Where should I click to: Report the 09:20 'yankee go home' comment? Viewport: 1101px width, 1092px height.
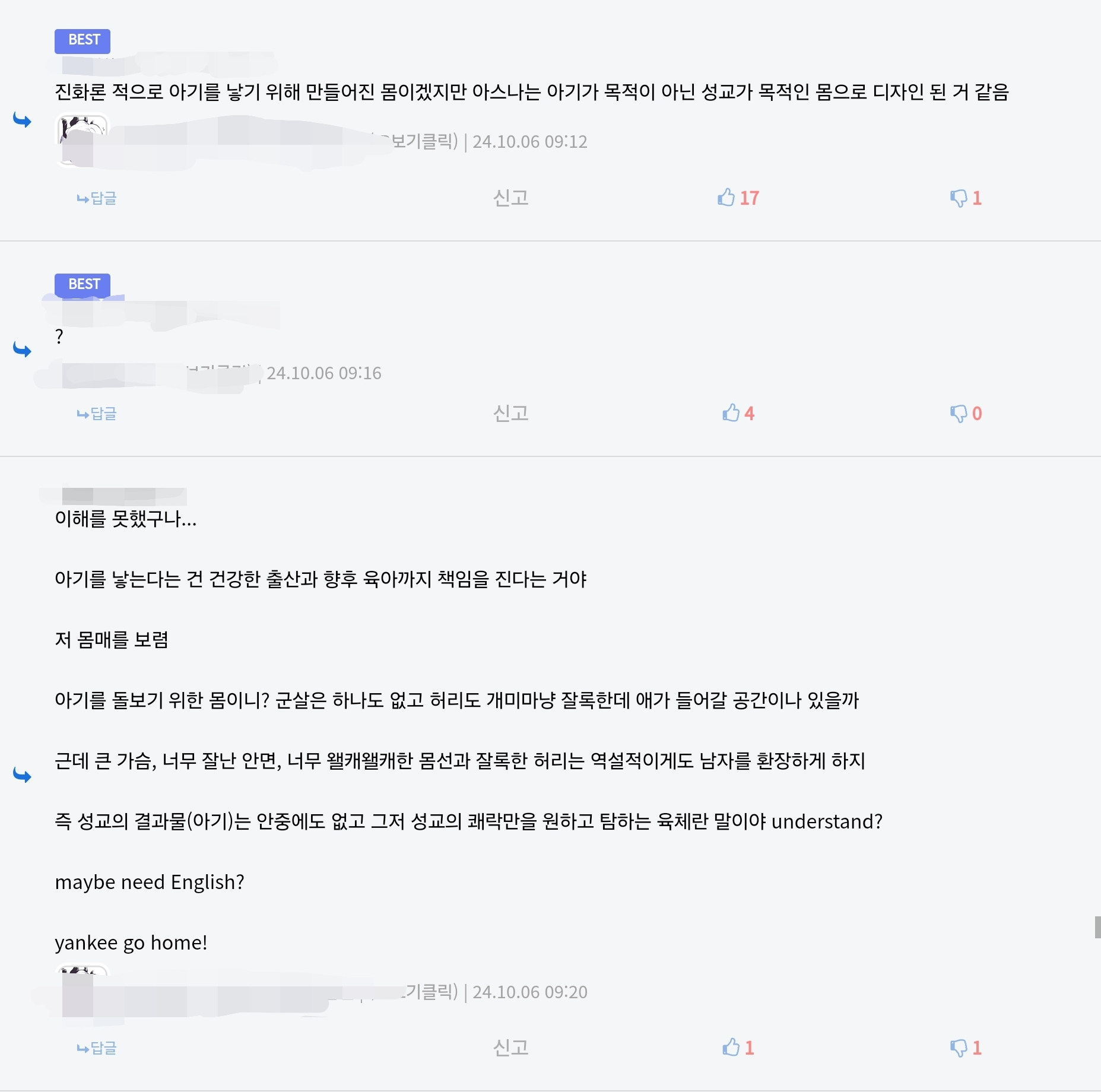point(510,1047)
